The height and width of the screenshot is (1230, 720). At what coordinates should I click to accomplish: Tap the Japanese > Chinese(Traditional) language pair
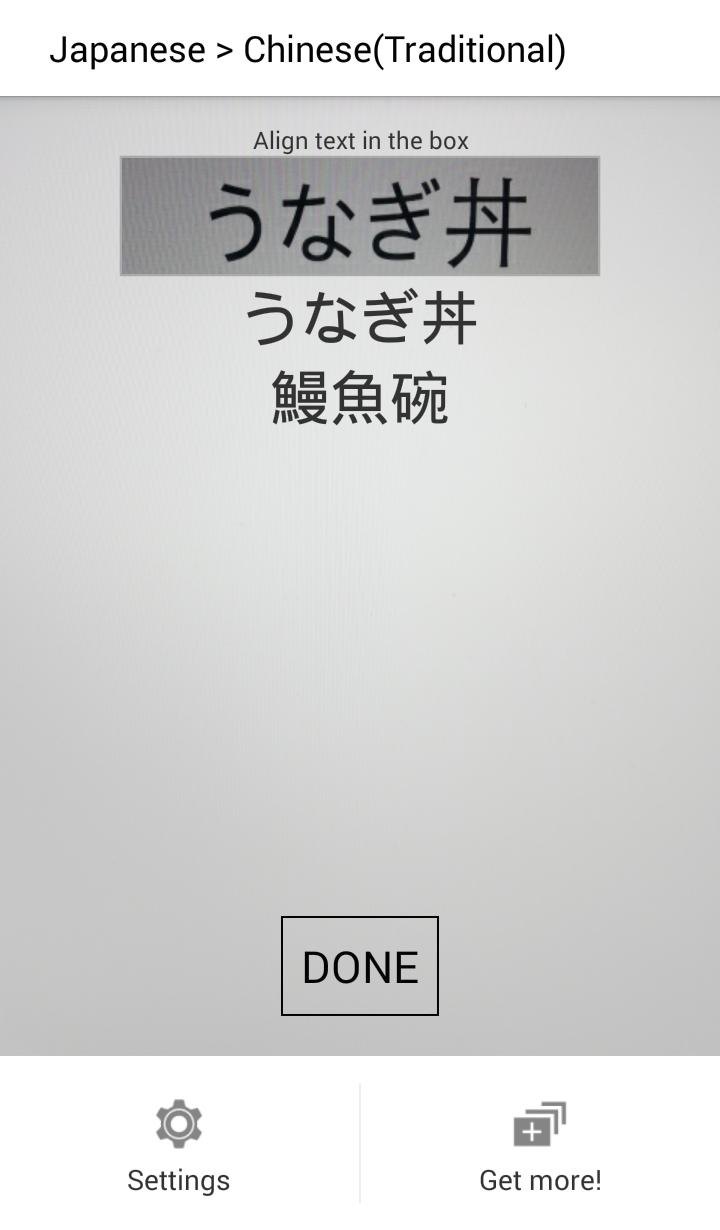point(310,48)
